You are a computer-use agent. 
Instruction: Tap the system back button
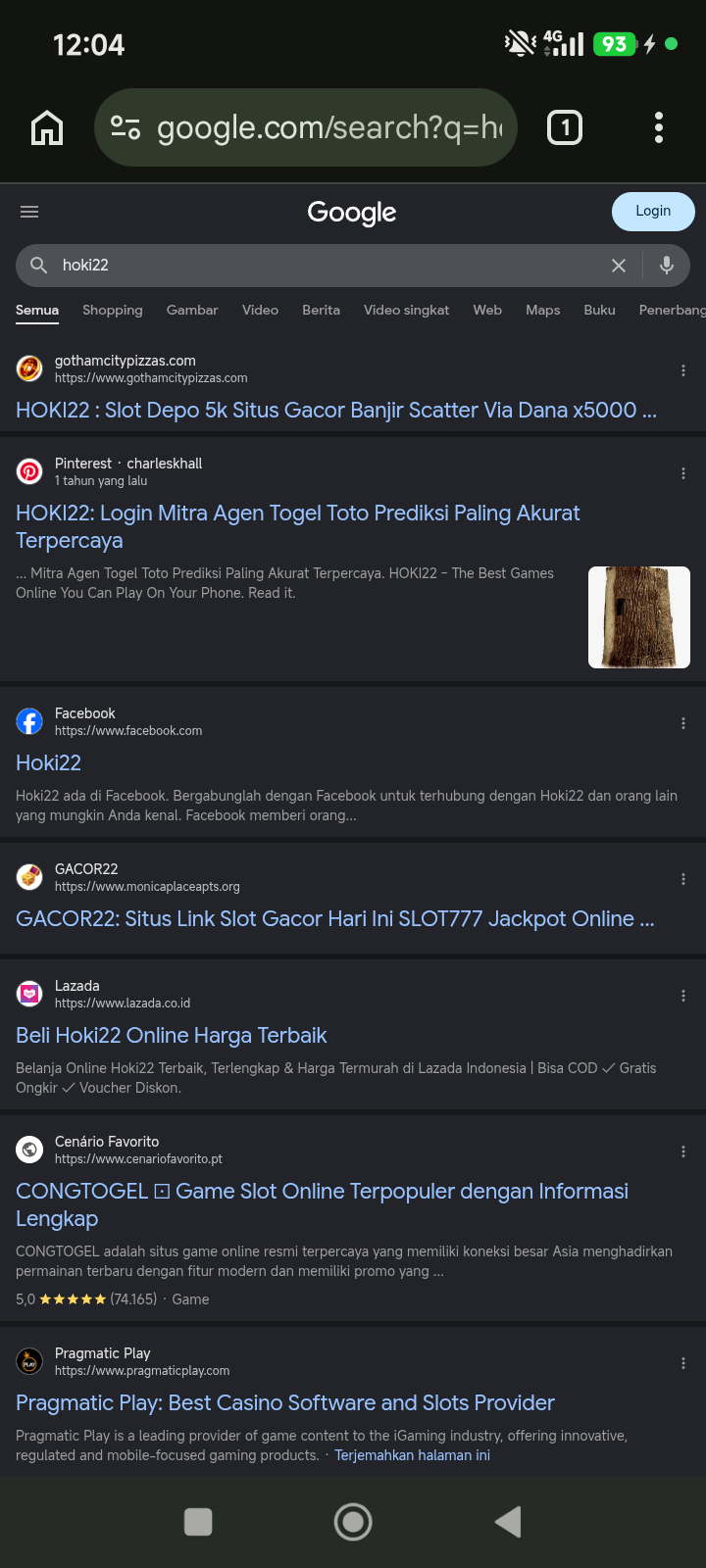point(508,1522)
